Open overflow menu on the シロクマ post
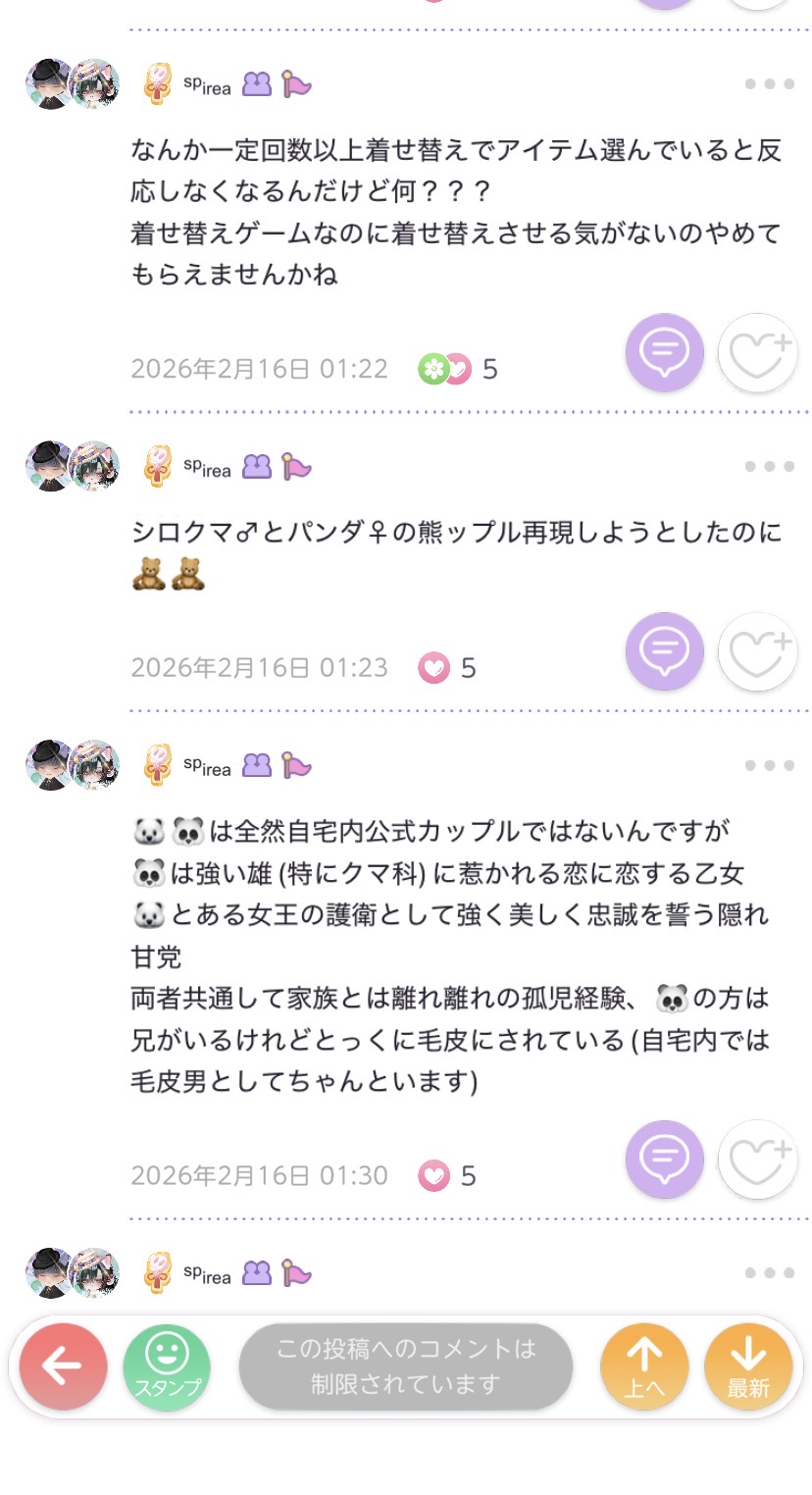Viewport: 812px width, 1495px height. (769, 467)
